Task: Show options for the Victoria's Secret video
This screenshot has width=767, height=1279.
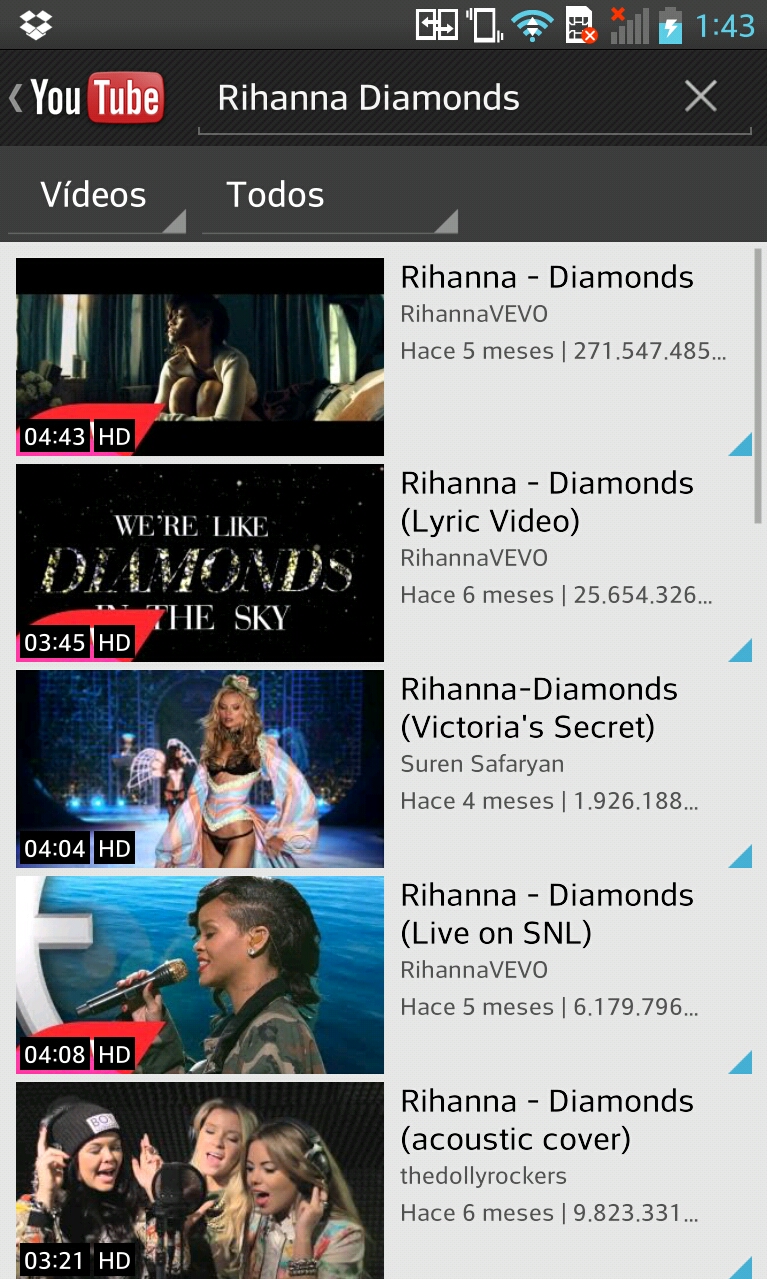Action: (740, 856)
